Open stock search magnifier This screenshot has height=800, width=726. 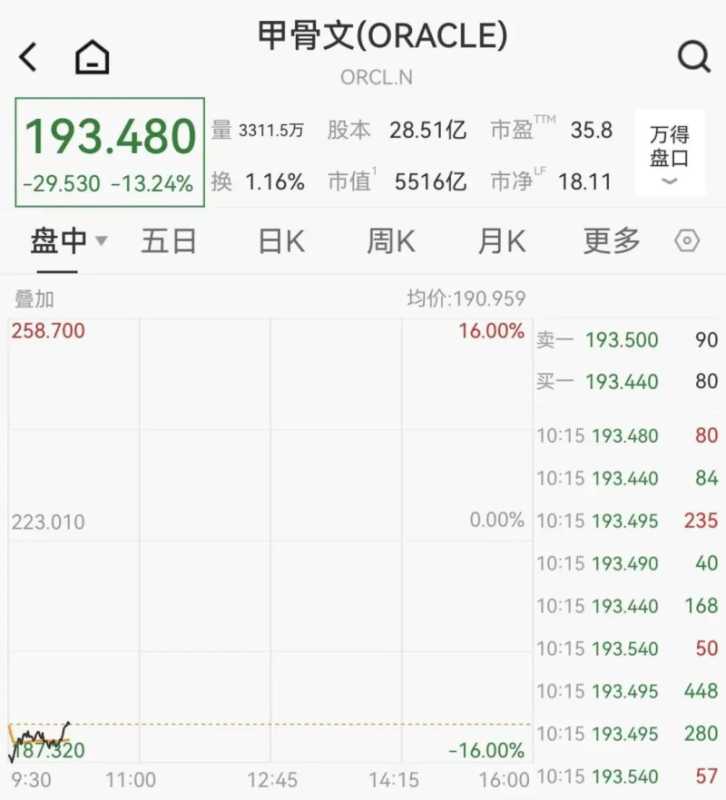[x=693, y=57]
